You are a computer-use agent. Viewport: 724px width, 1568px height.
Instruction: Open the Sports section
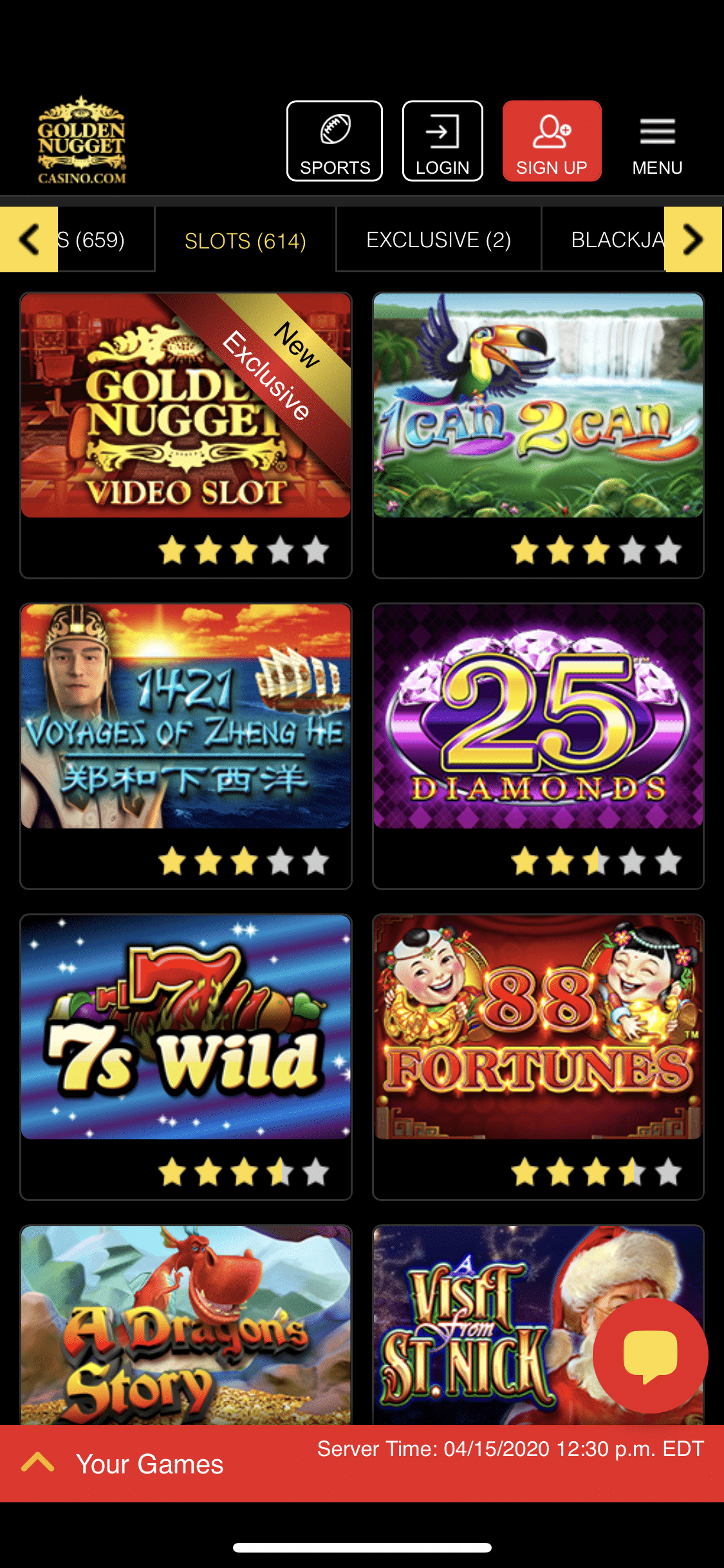[x=335, y=141]
